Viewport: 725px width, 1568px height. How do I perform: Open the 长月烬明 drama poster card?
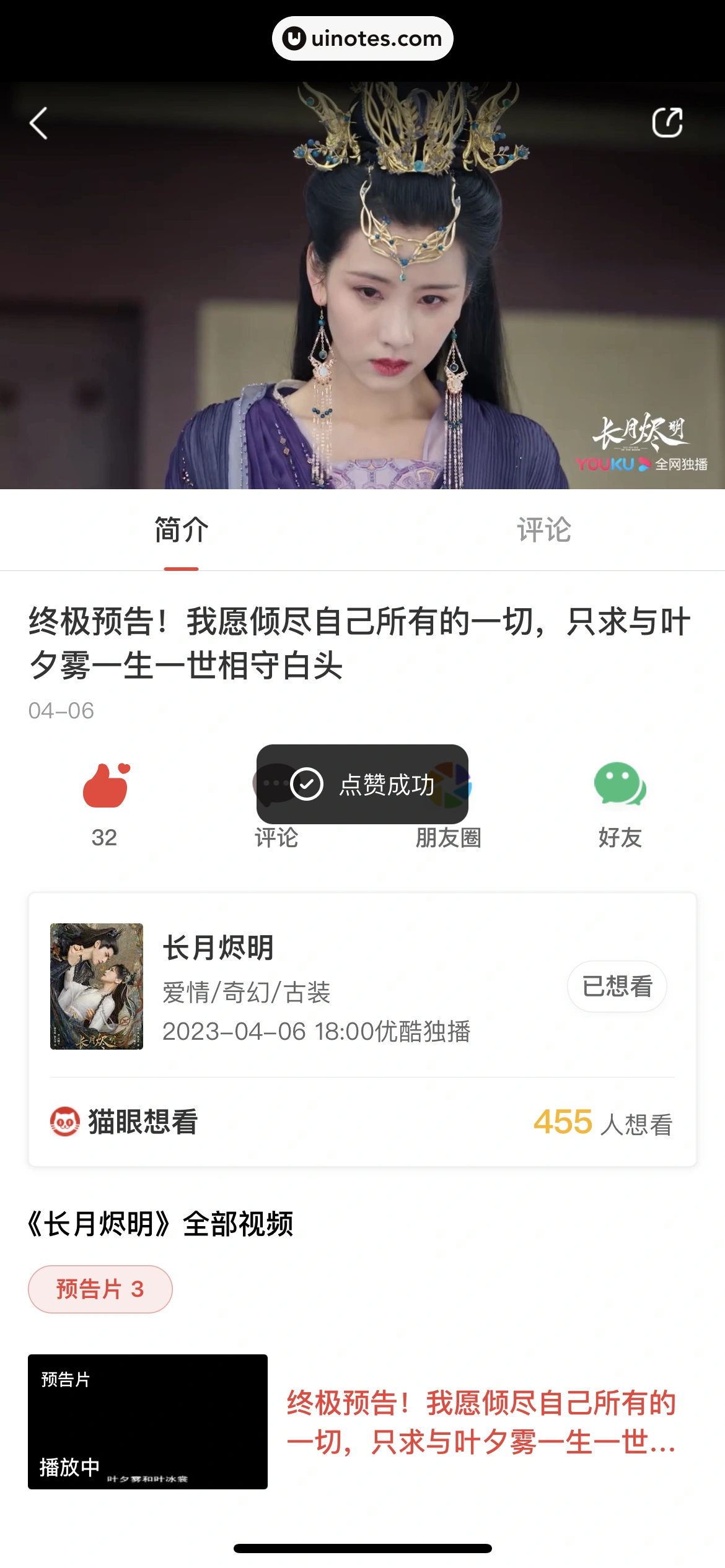pos(97,987)
